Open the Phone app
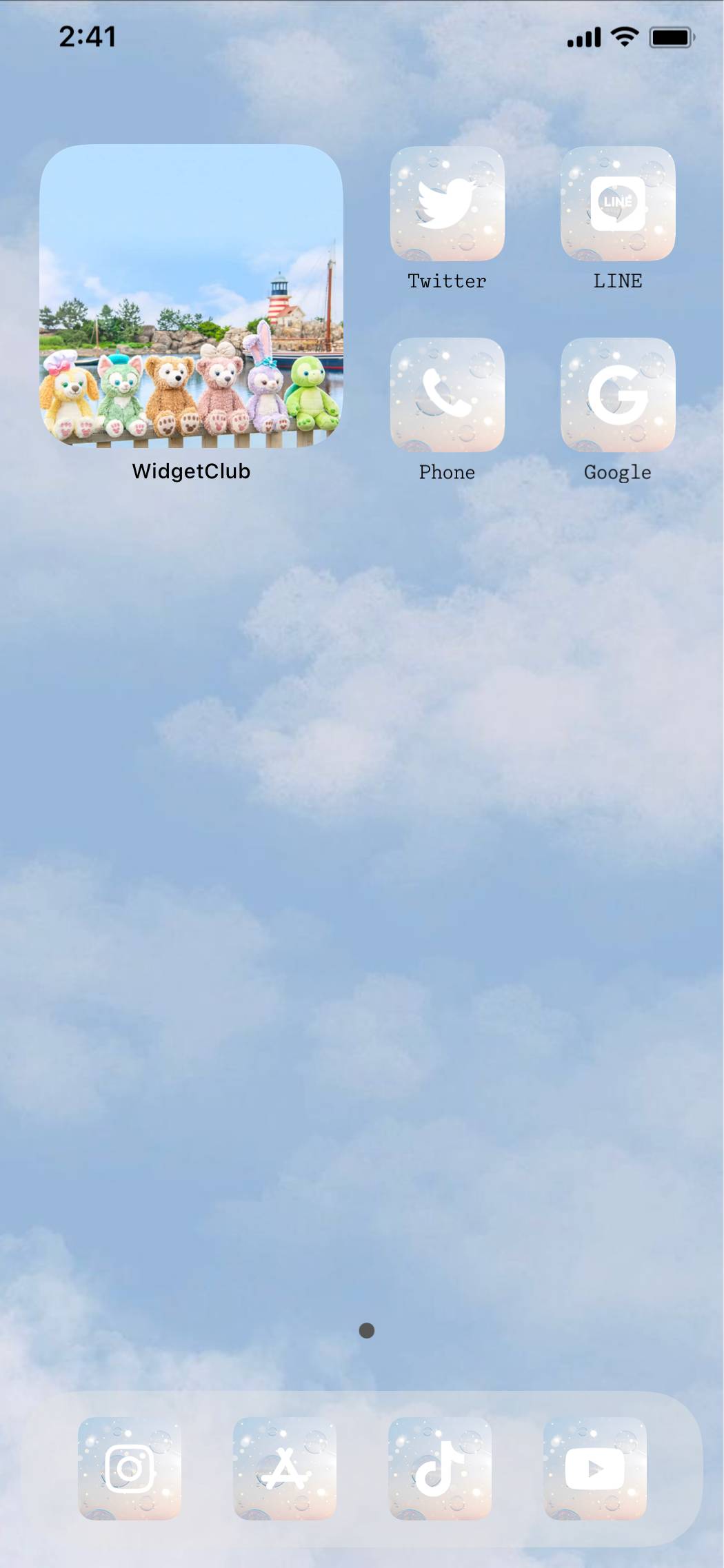Screen dimensions: 724x1568 447,394
